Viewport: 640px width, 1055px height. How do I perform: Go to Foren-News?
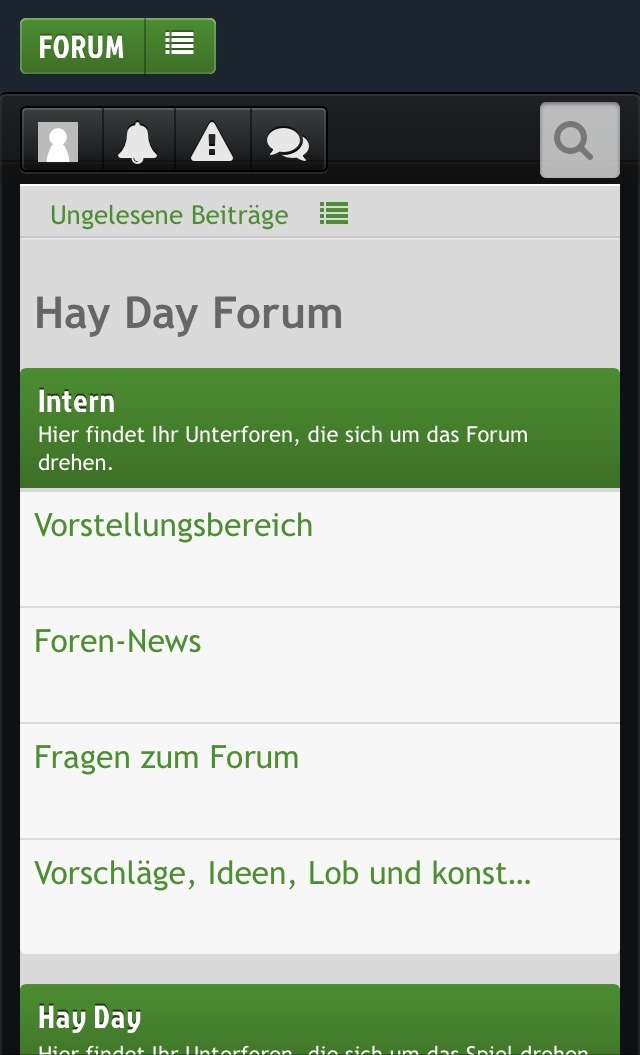tap(118, 641)
